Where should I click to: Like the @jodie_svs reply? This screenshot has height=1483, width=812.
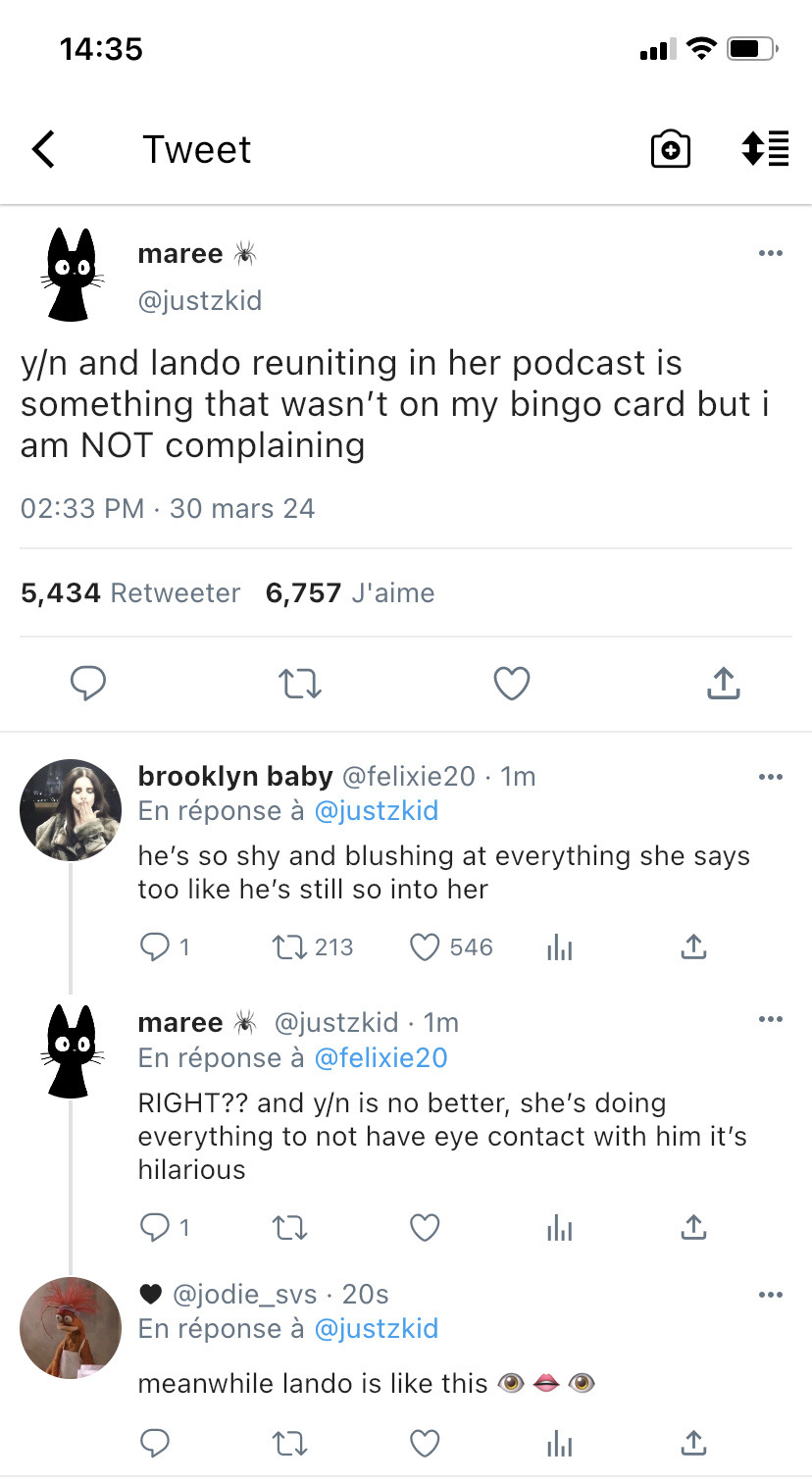click(424, 1442)
